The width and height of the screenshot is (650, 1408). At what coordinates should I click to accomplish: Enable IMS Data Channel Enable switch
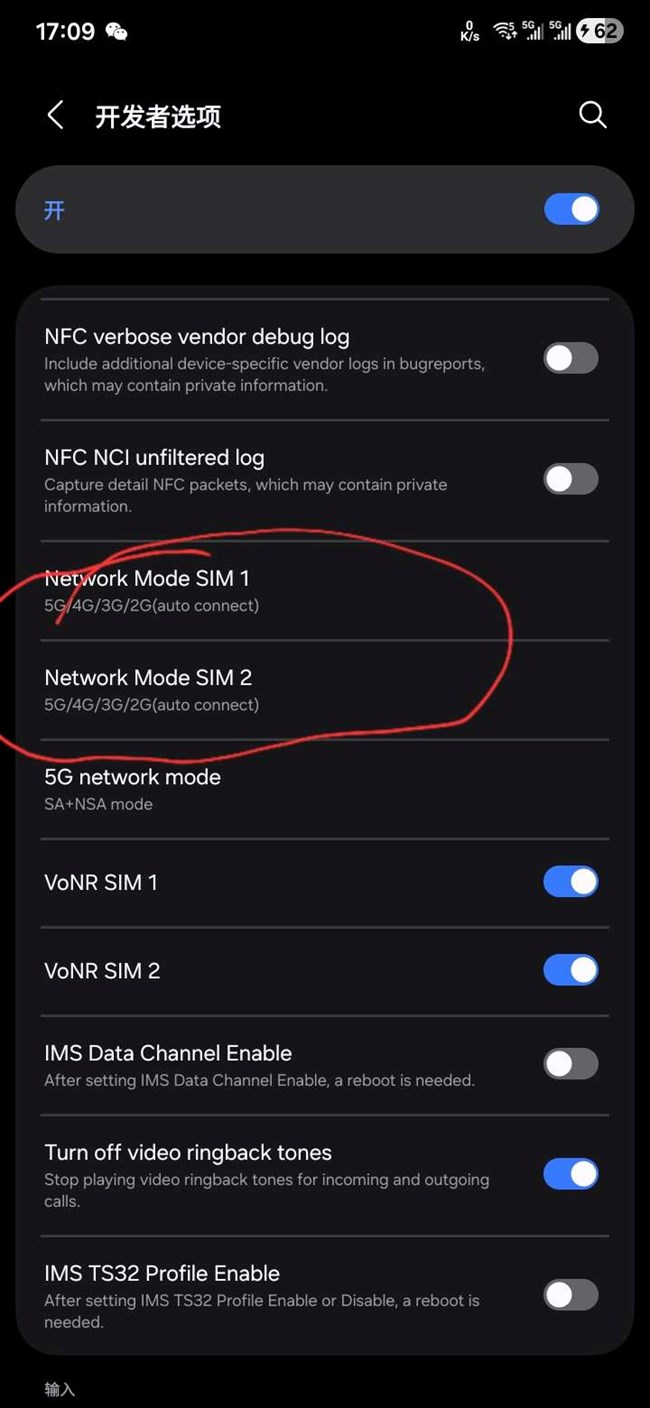tap(571, 1064)
